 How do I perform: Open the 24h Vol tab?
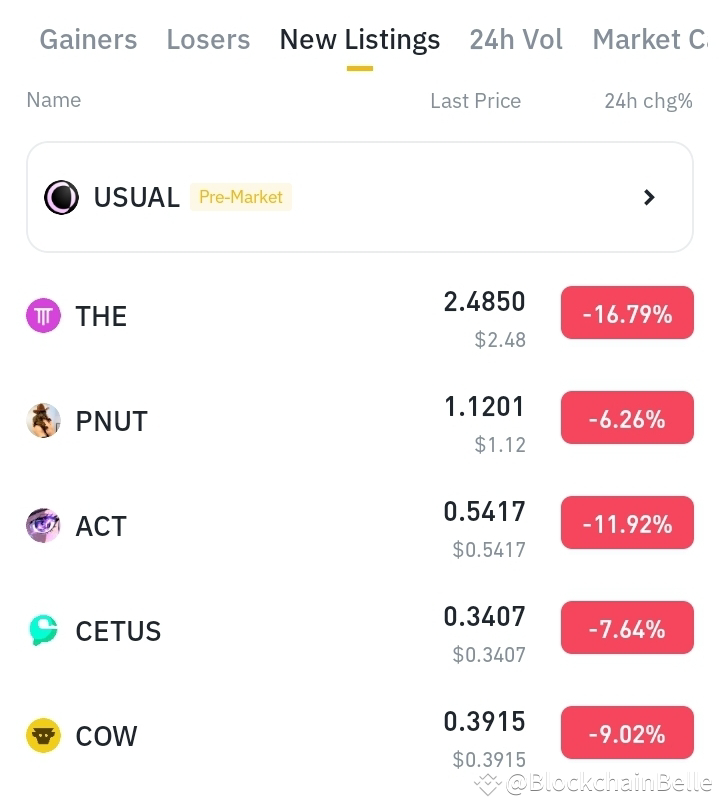point(516,39)
